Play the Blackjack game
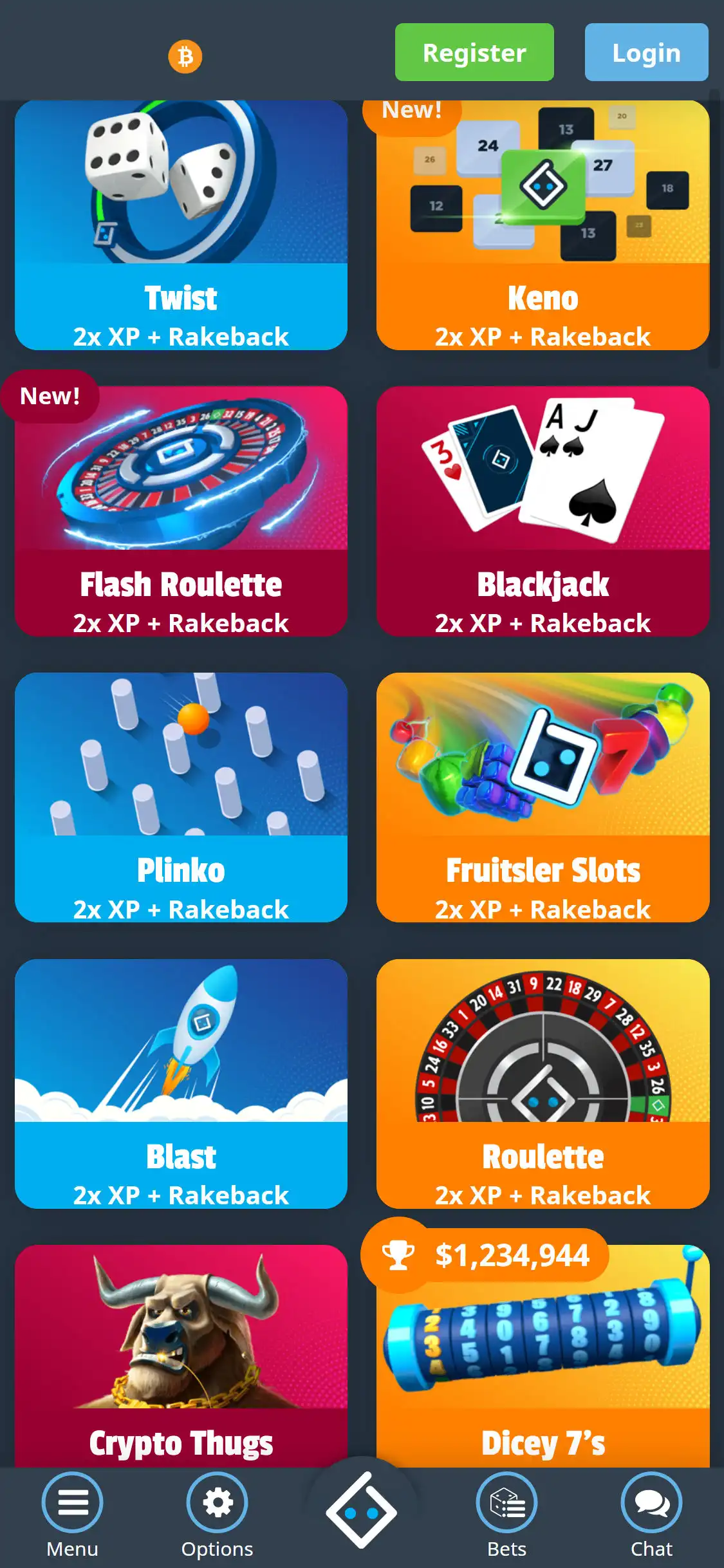 coord(543,510)
